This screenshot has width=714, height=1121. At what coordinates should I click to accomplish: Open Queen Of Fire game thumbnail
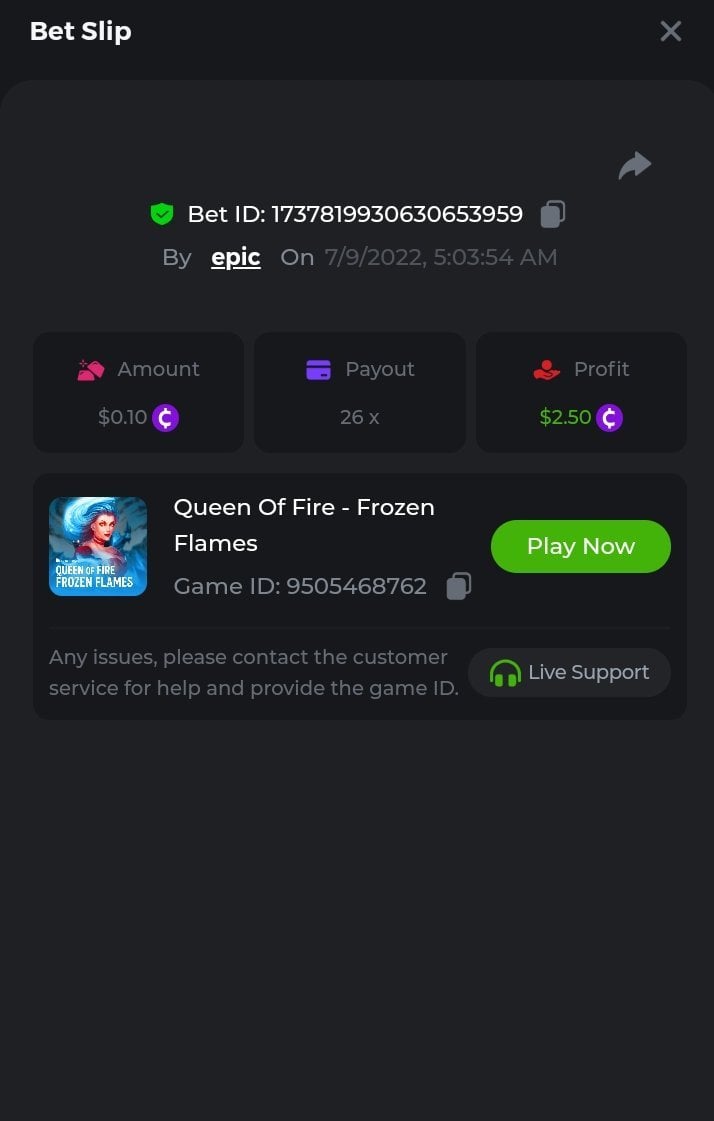coord(98,546)
